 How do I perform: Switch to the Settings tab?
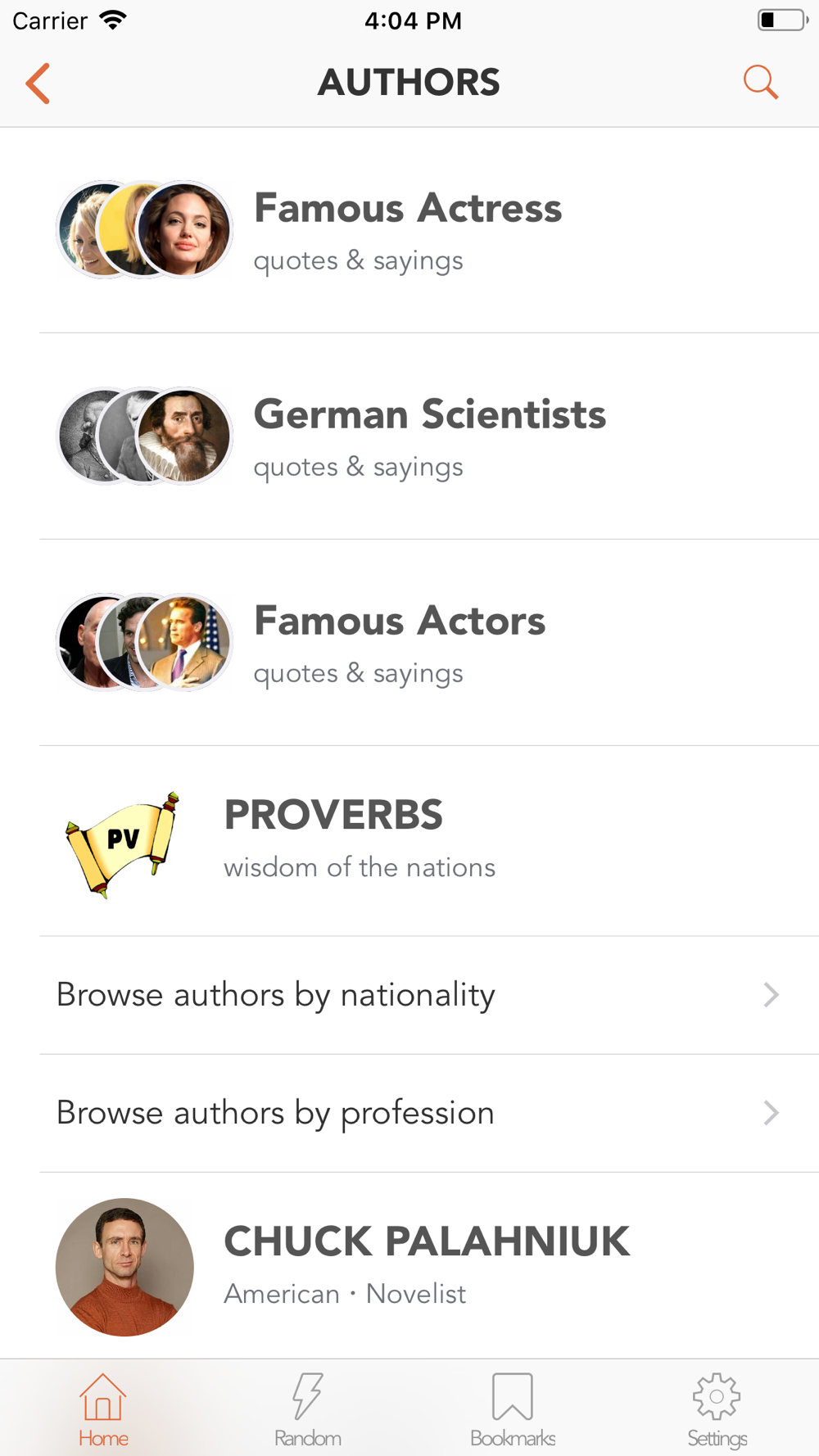[717, 1409]
